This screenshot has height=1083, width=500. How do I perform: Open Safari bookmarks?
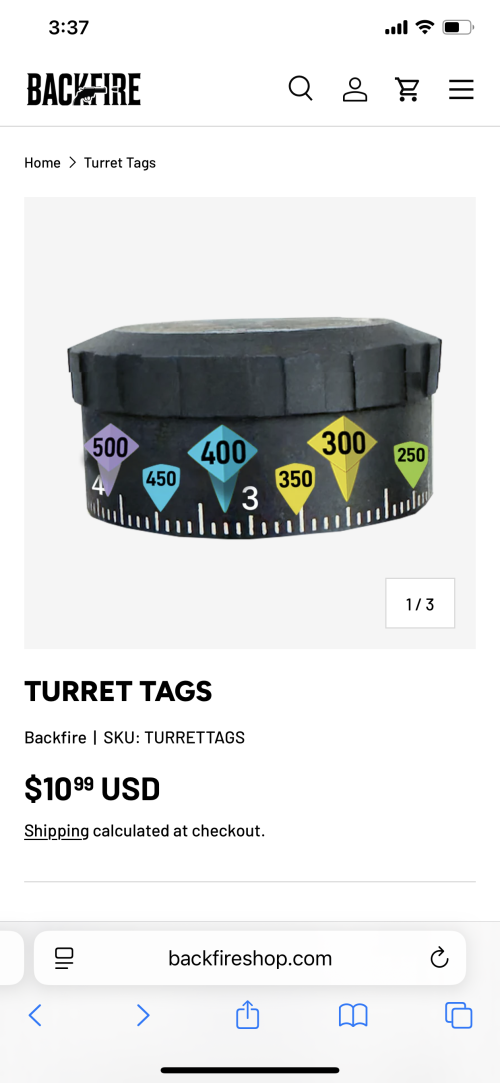(x=353, y=1015)
